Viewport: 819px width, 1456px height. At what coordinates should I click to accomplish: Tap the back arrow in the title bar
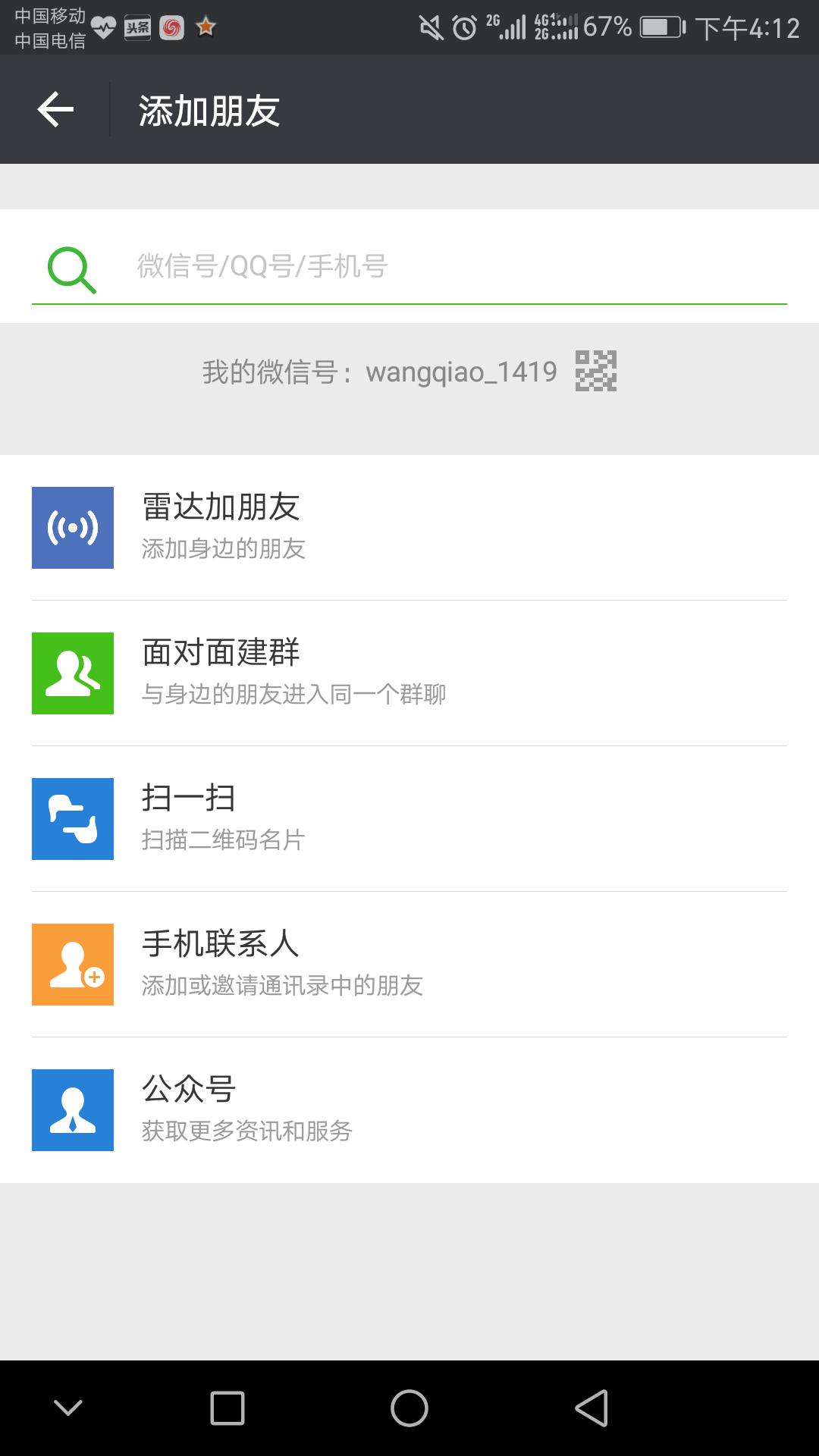tap(55, 110)
